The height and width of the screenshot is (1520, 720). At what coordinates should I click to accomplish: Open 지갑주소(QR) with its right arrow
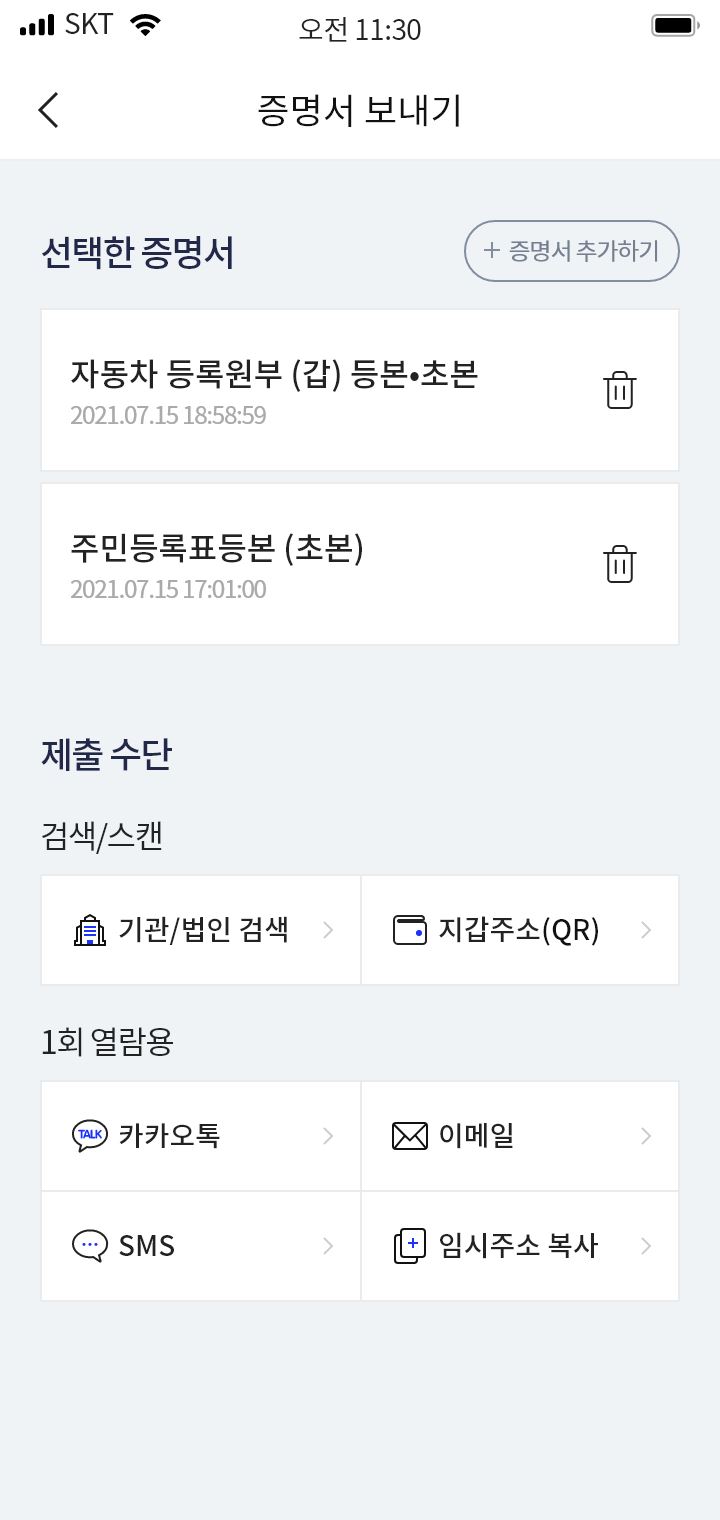(x=646, y=929)
